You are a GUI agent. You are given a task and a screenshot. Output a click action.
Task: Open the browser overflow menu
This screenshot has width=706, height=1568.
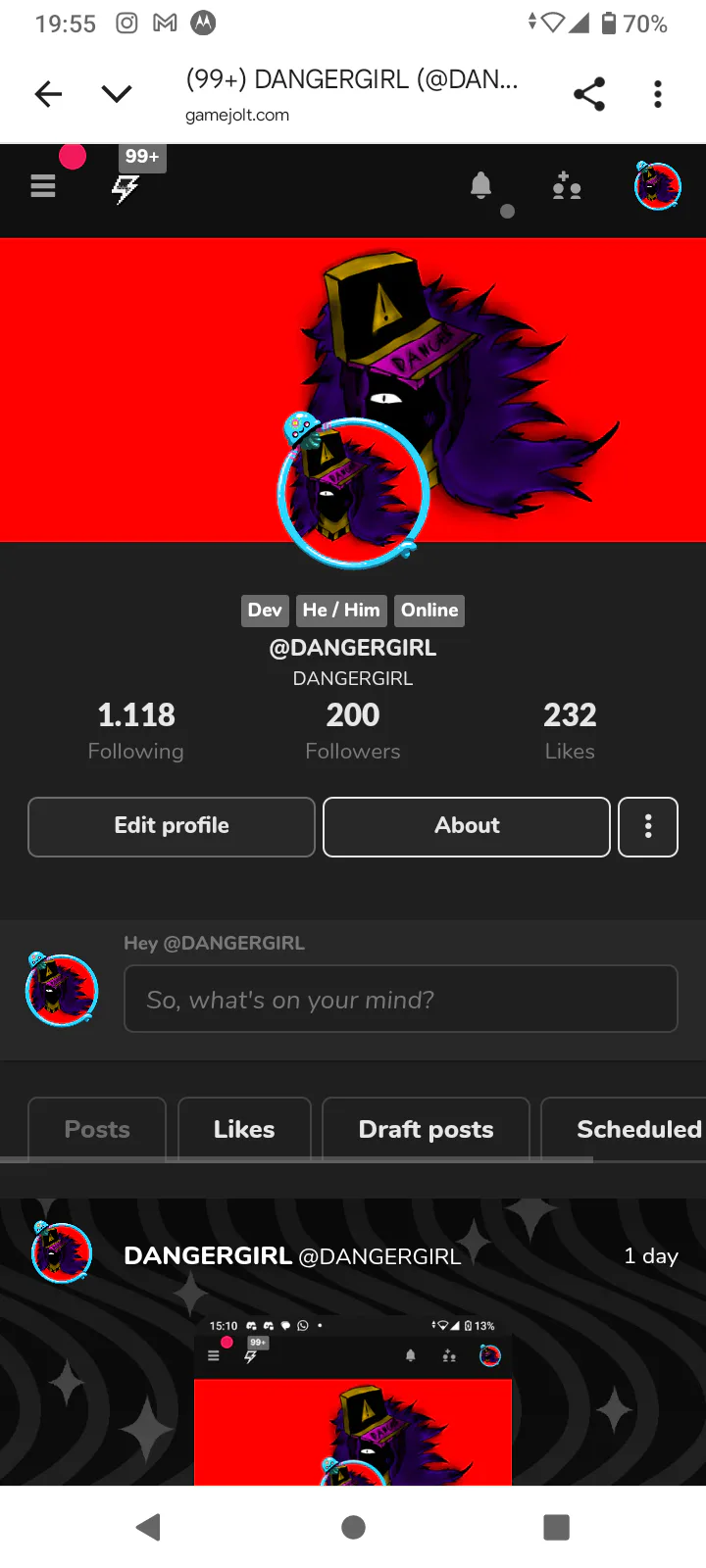pos(658,94)
